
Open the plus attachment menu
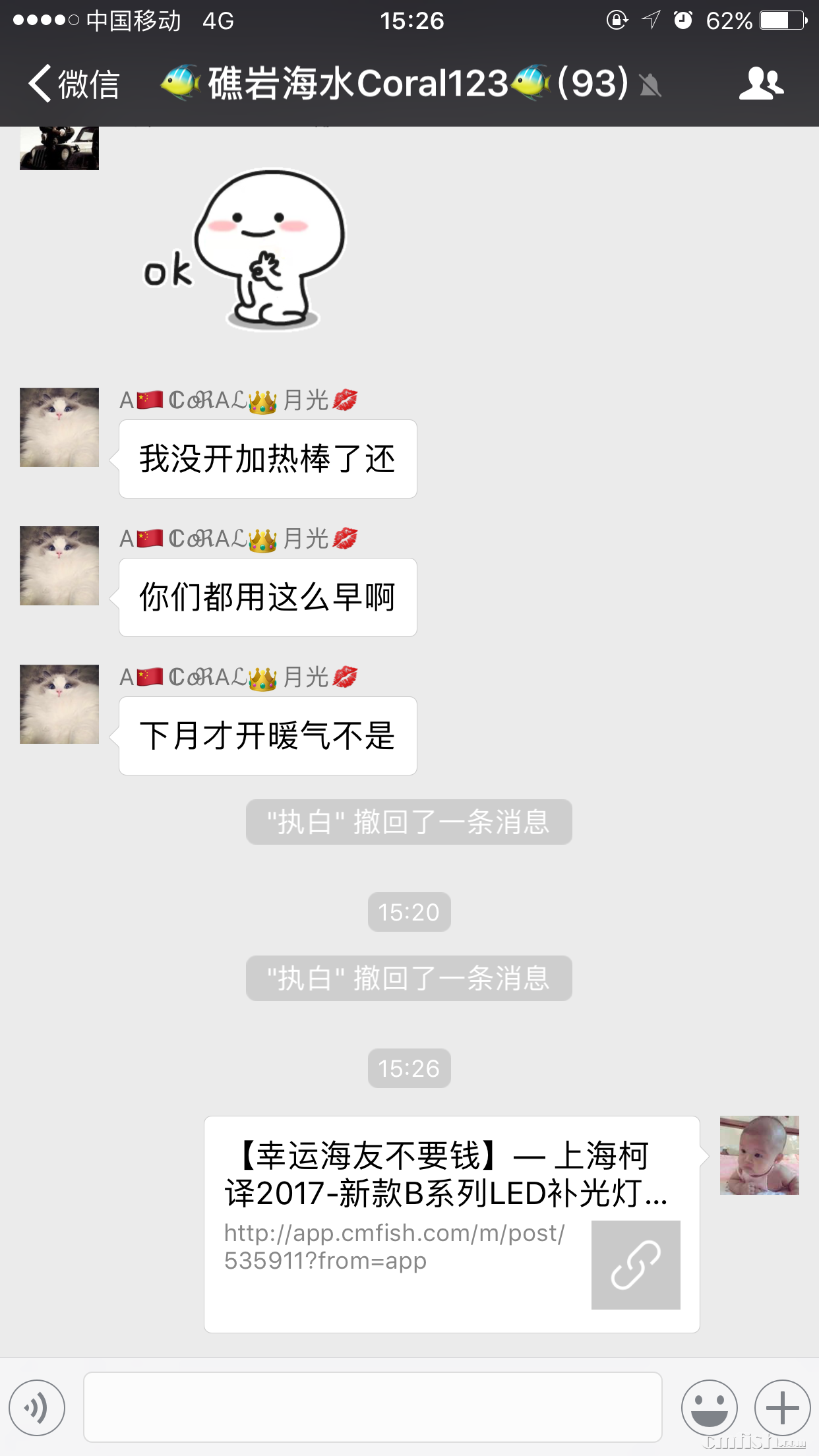point(782,1407)
